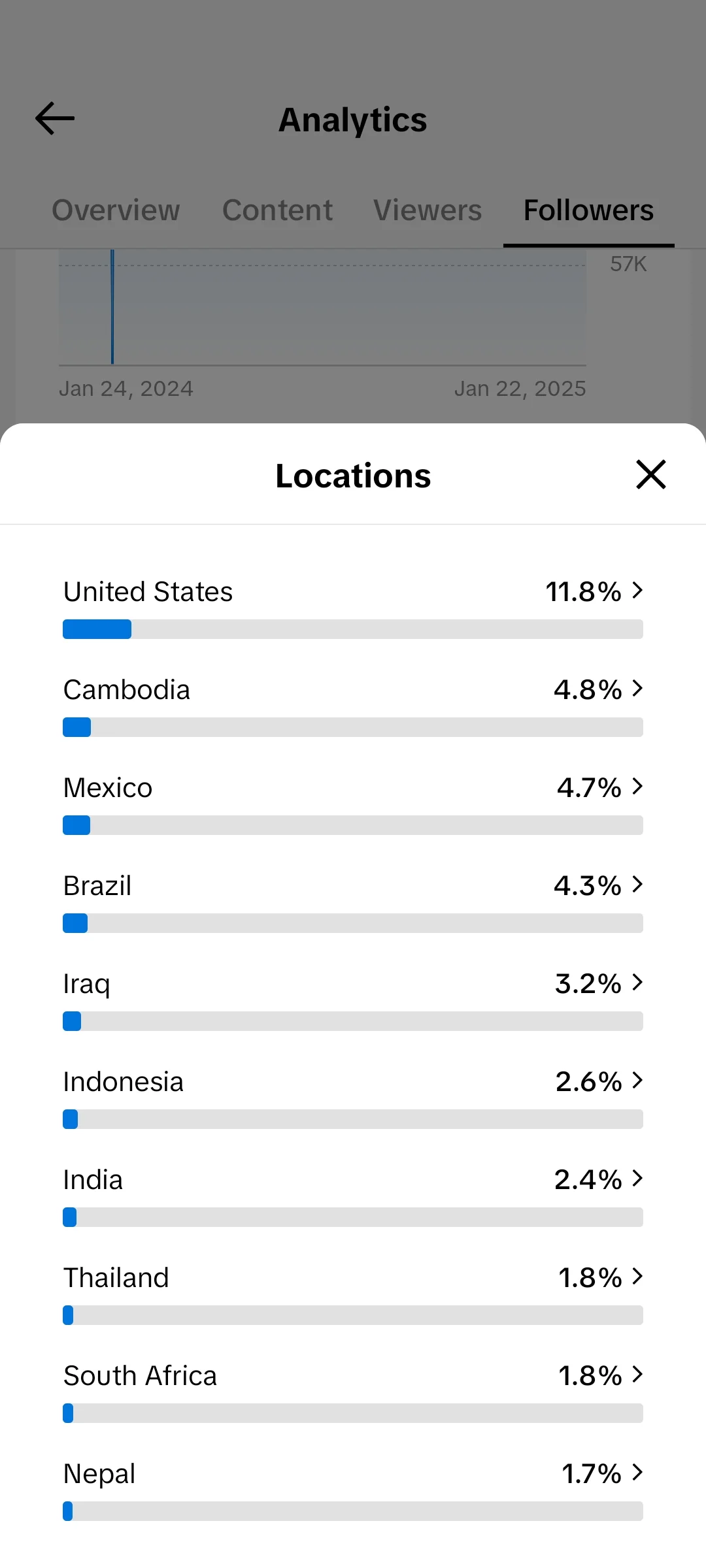Close the Locations sheet
The width and height of the screenshot is (706, 1568).
(650, 474)
